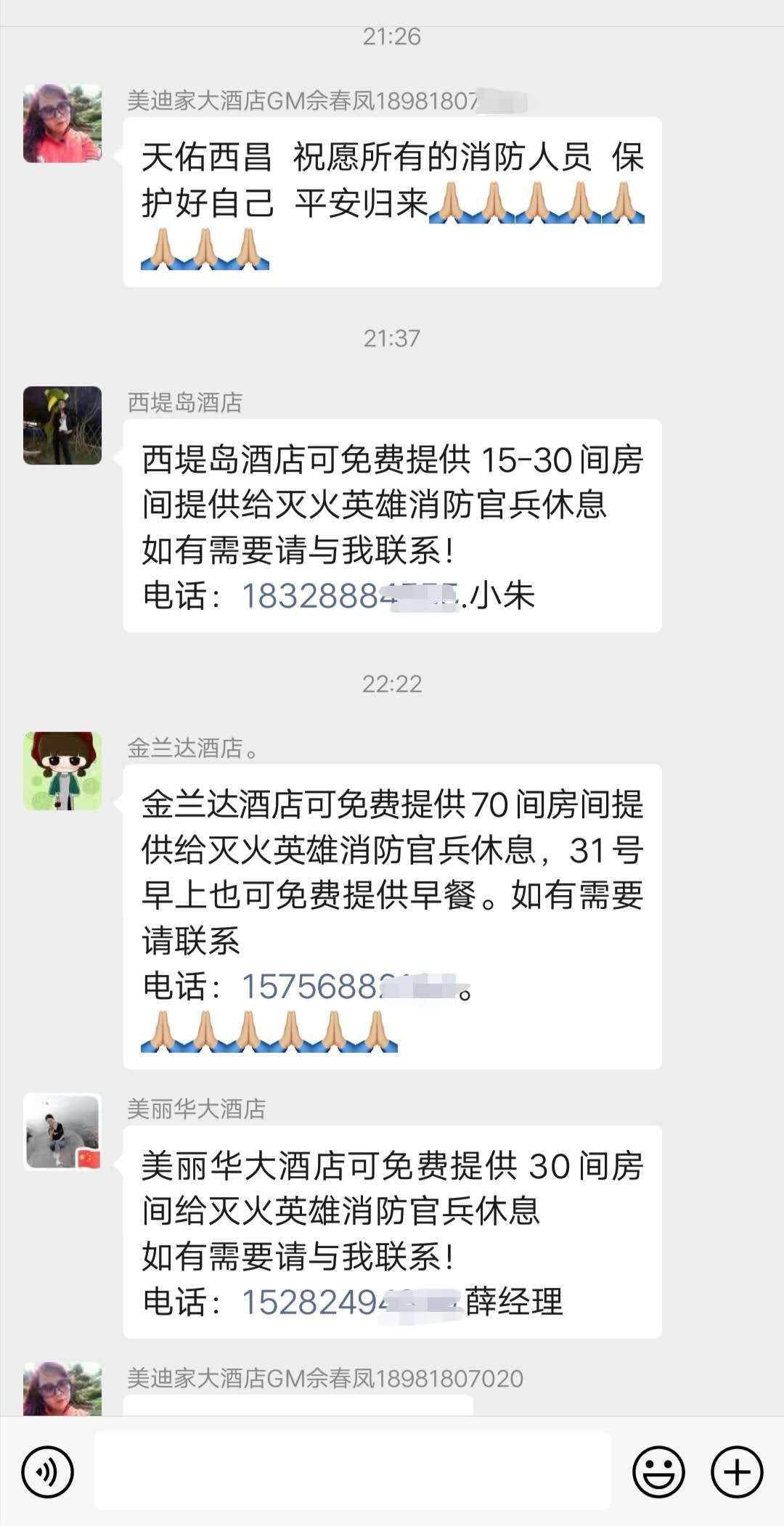Call the phone number from 西堤岛酒店
Screen dimensions: 784x1526
click(x=348, y=597)
